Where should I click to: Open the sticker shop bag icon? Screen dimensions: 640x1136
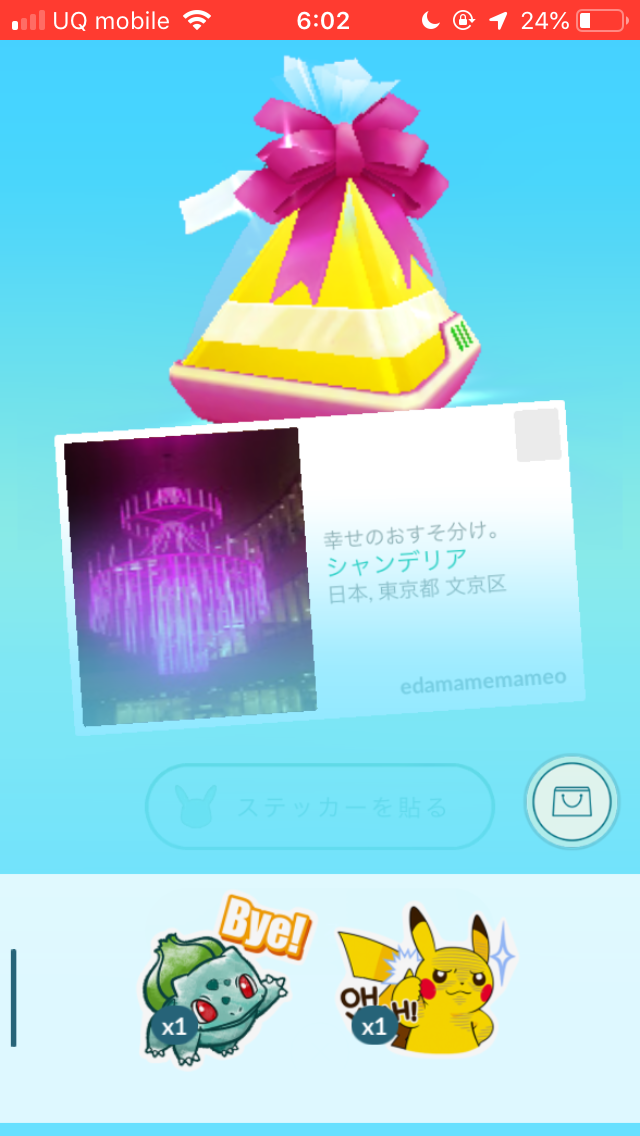[x=572, y=802]
